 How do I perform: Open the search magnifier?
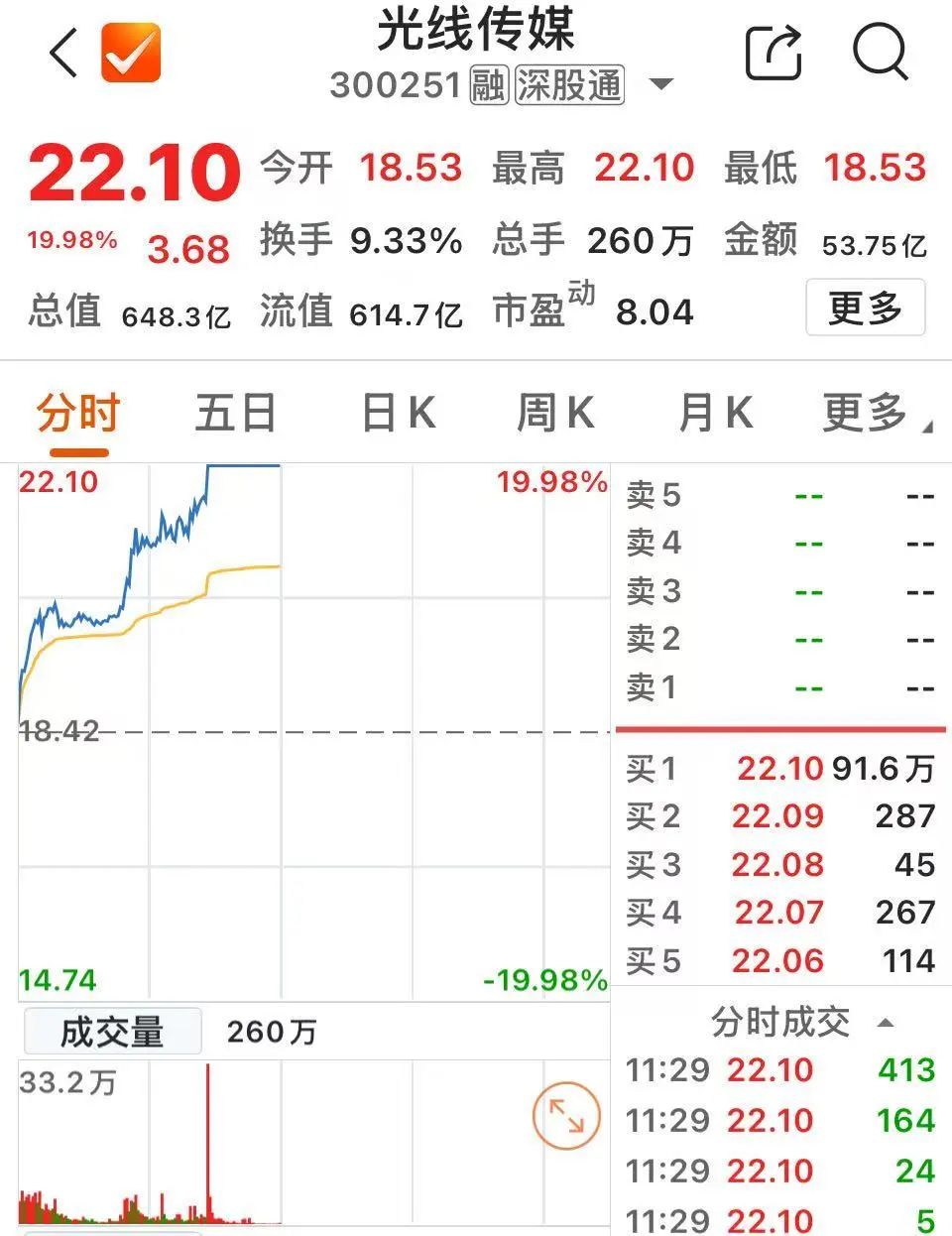coord(881,52)
